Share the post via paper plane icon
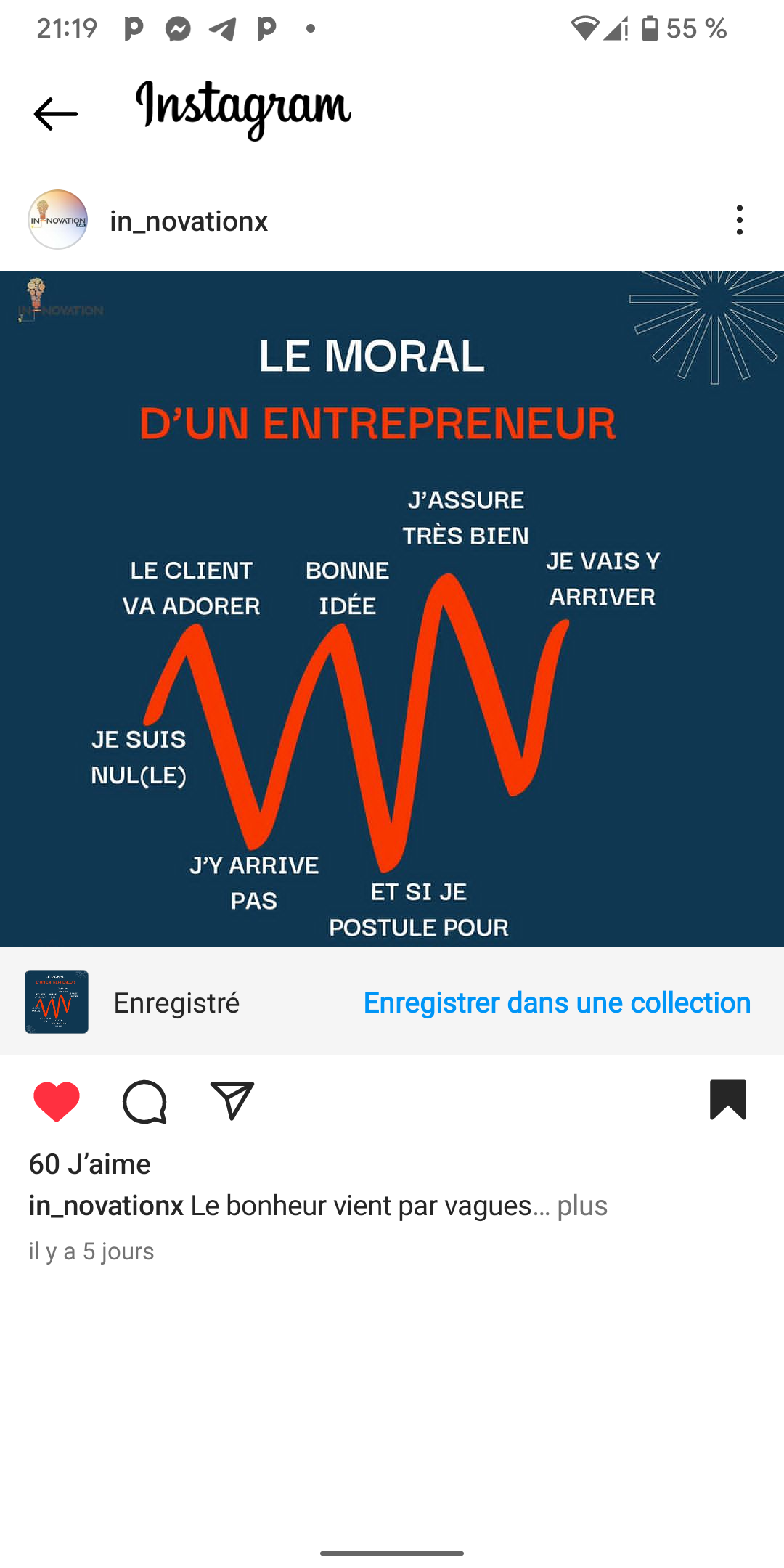The width and height of the screenshot is (784, 1568). 232,1101
